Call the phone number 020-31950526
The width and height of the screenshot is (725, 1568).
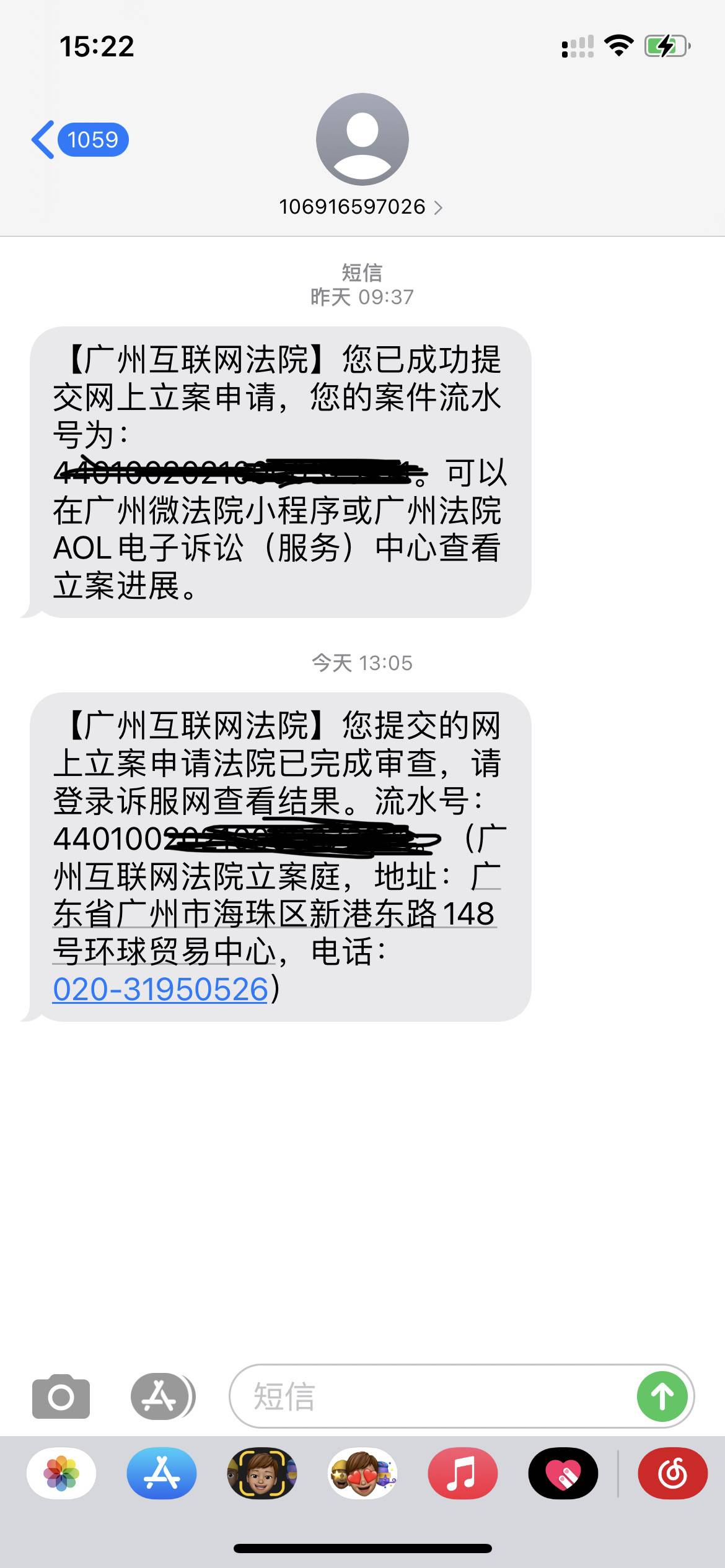pos(160,989)
